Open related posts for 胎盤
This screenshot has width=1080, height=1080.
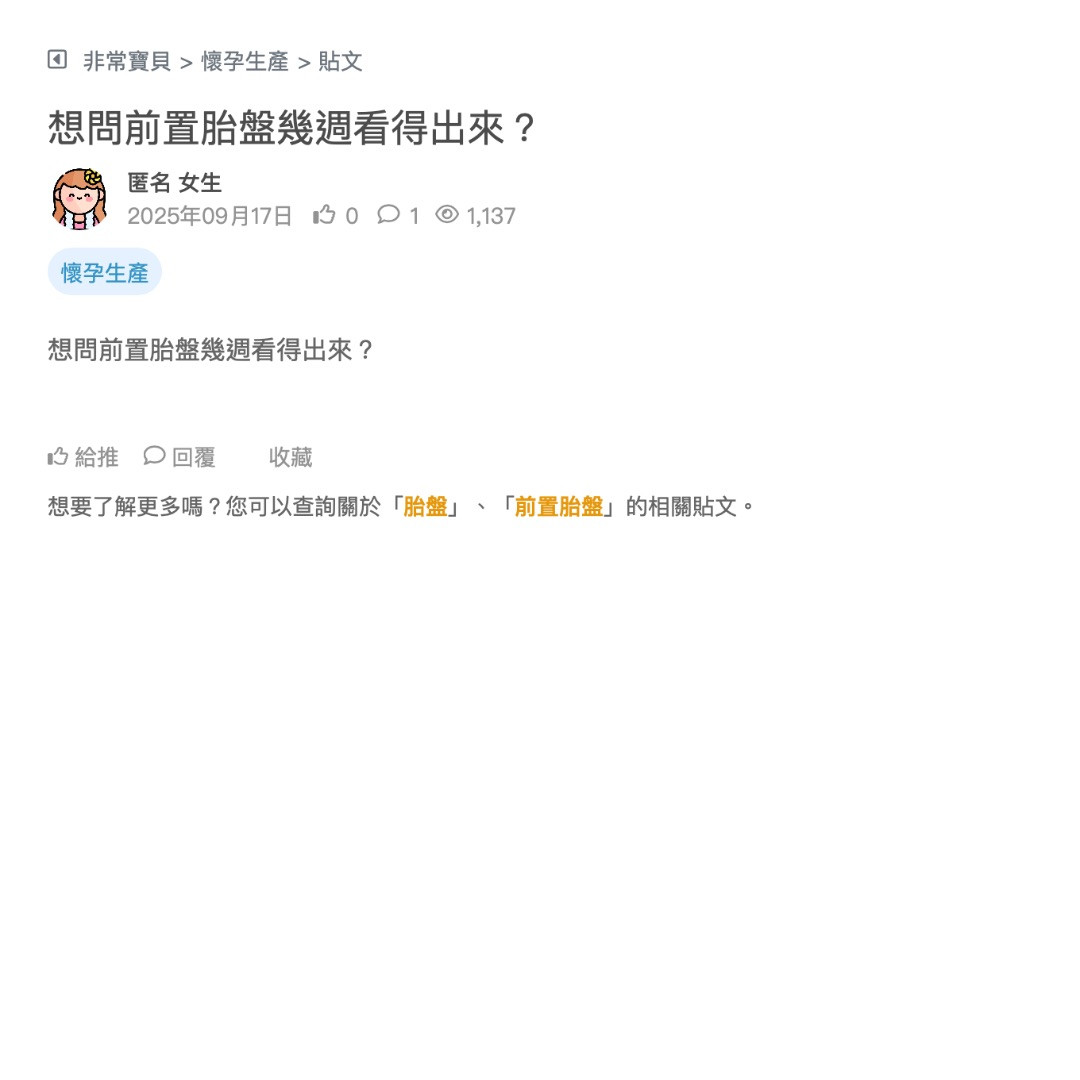(425, 506)
